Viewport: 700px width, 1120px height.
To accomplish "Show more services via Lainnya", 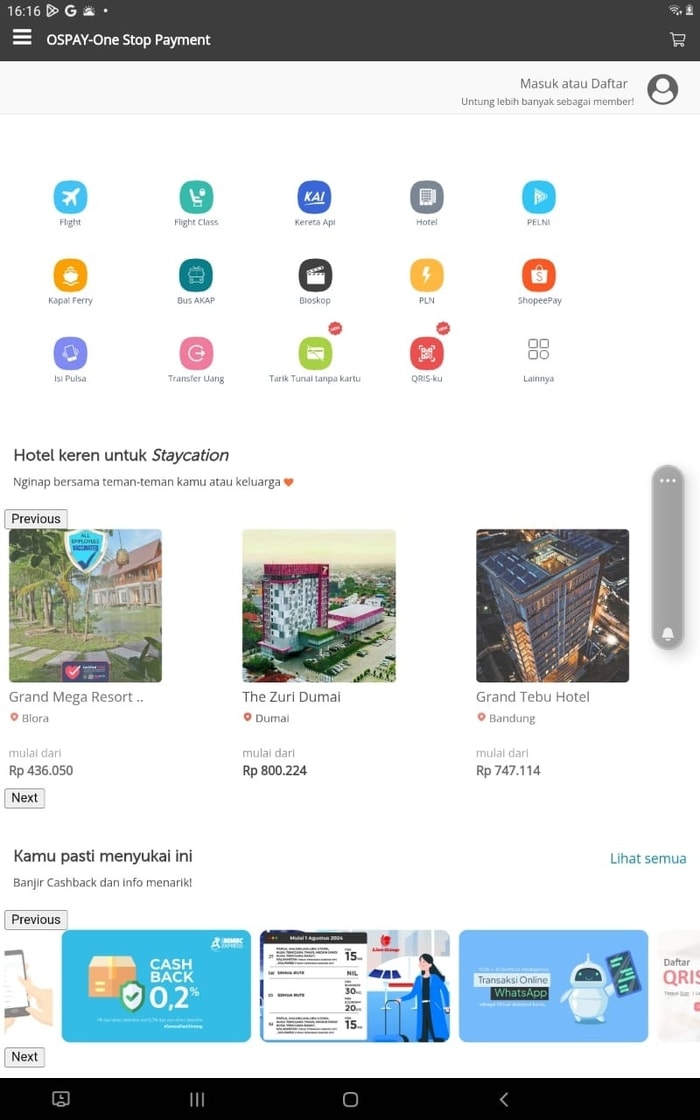I will tap(539, 354).
